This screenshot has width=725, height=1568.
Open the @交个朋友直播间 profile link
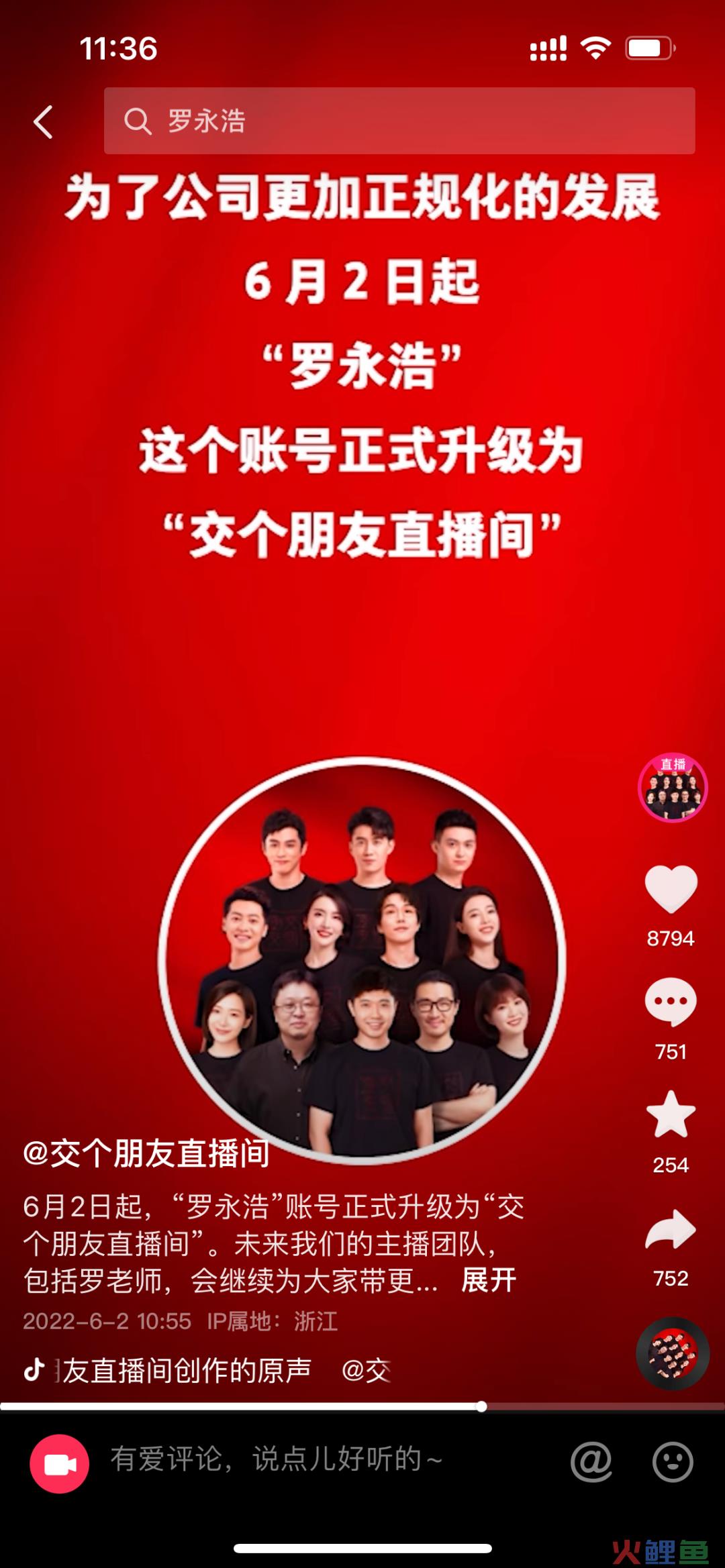[146, 1153]
